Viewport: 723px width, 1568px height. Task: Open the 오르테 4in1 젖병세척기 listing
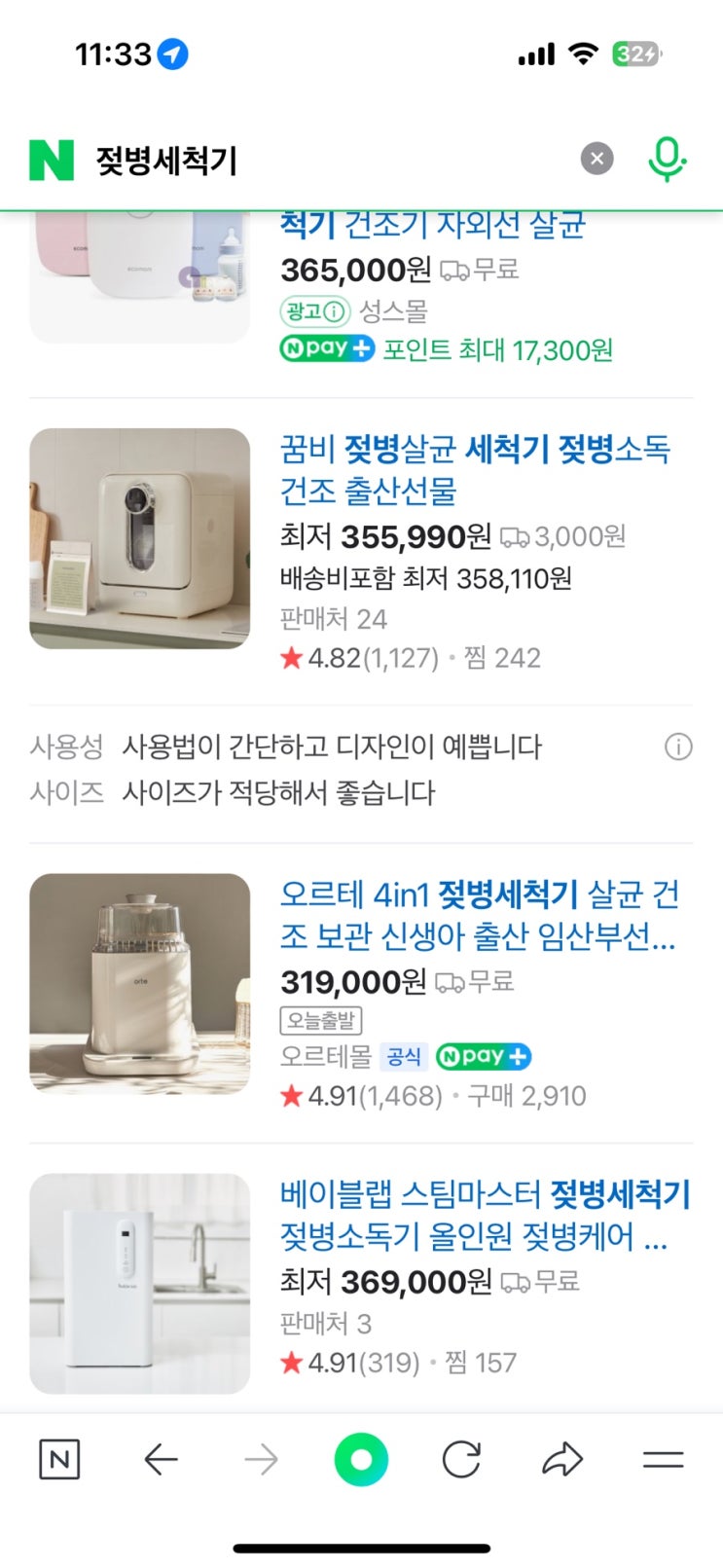(x=479, y=915)
